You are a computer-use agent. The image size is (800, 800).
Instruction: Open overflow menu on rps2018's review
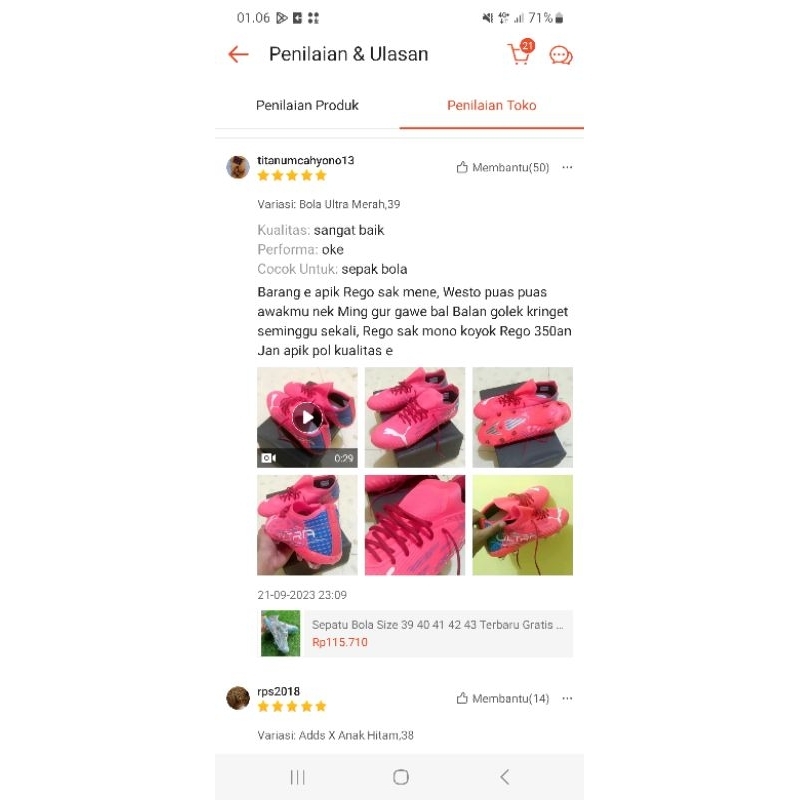point(567,698)
